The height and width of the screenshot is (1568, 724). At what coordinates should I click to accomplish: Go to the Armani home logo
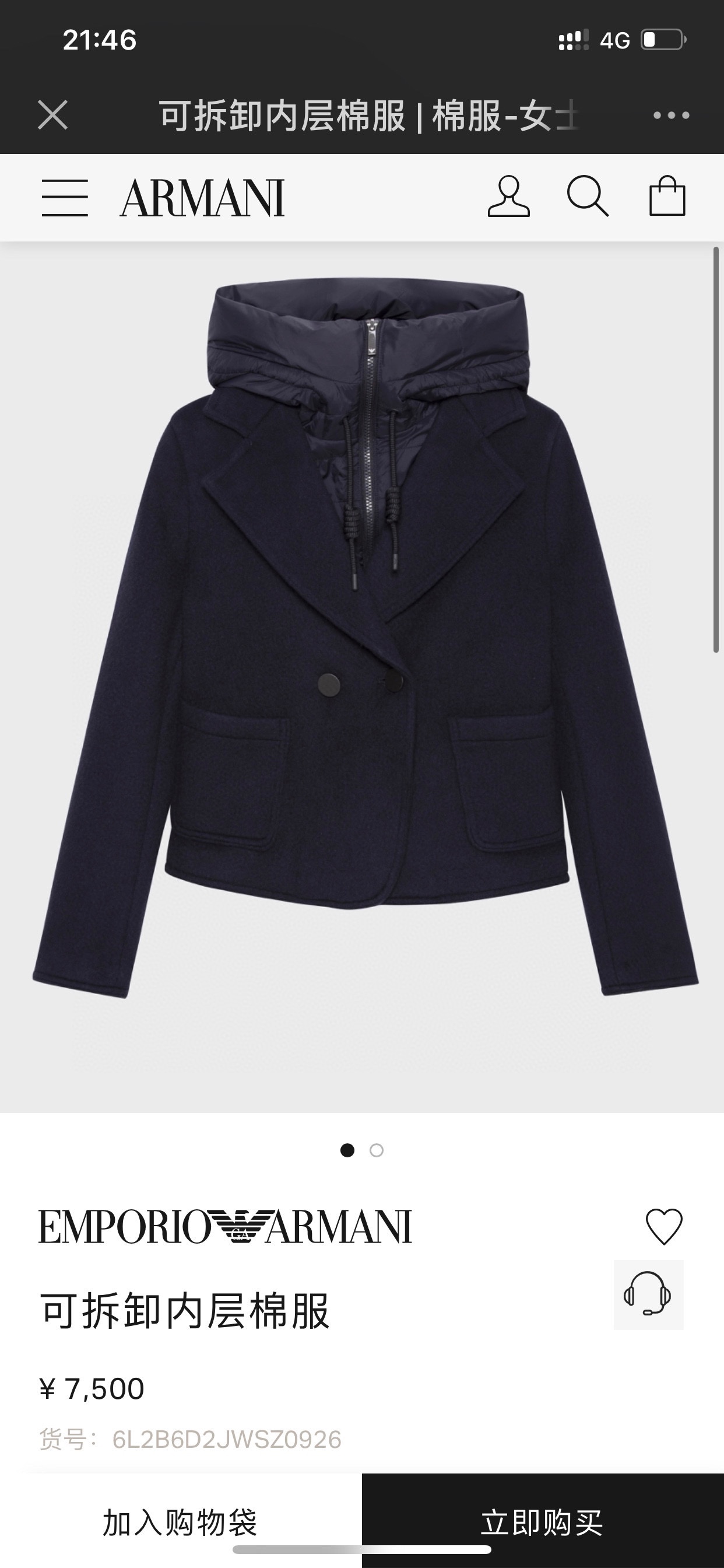pyautogui.click(x=202, y=198)
